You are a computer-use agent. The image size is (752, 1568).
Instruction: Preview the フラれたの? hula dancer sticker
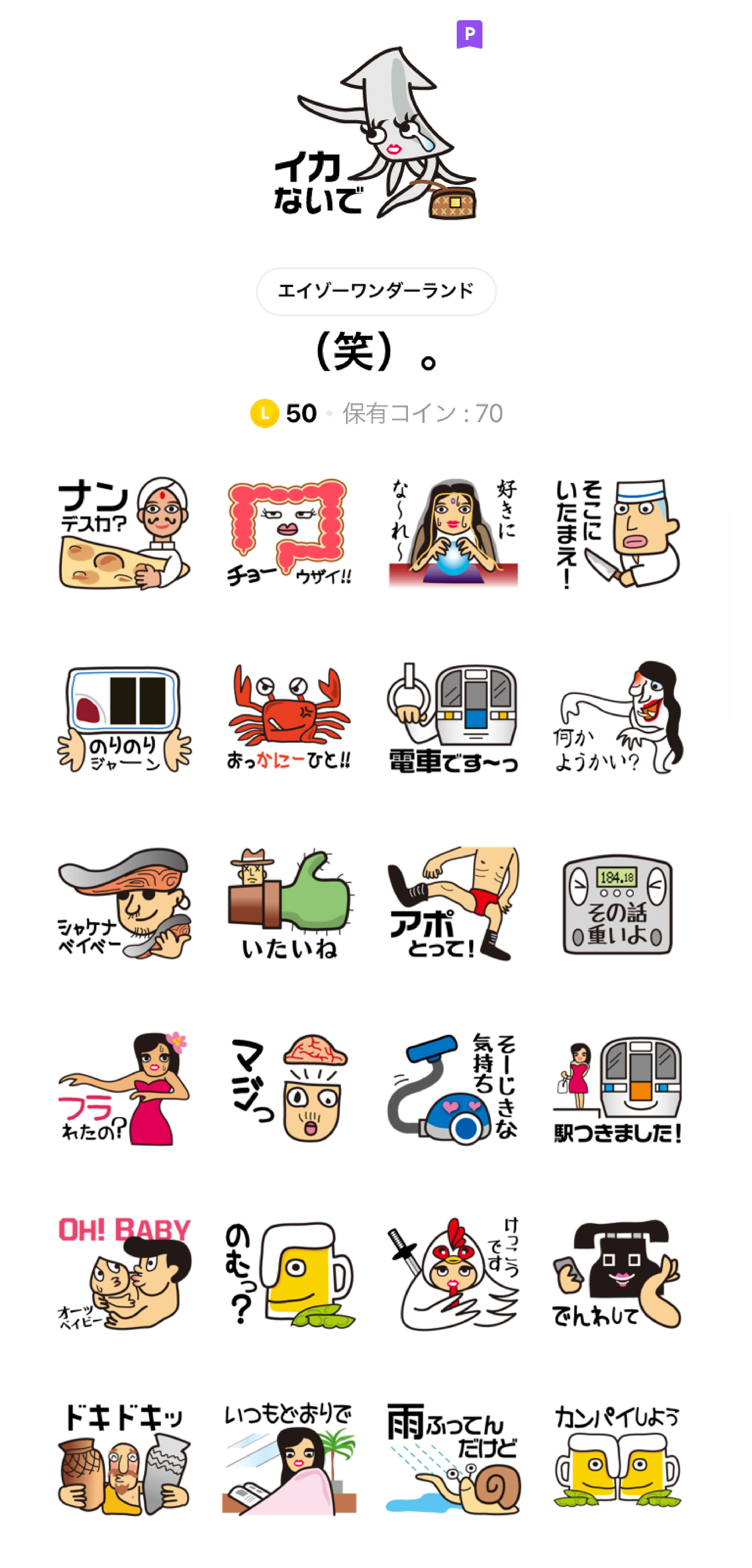coord(124,1088)
